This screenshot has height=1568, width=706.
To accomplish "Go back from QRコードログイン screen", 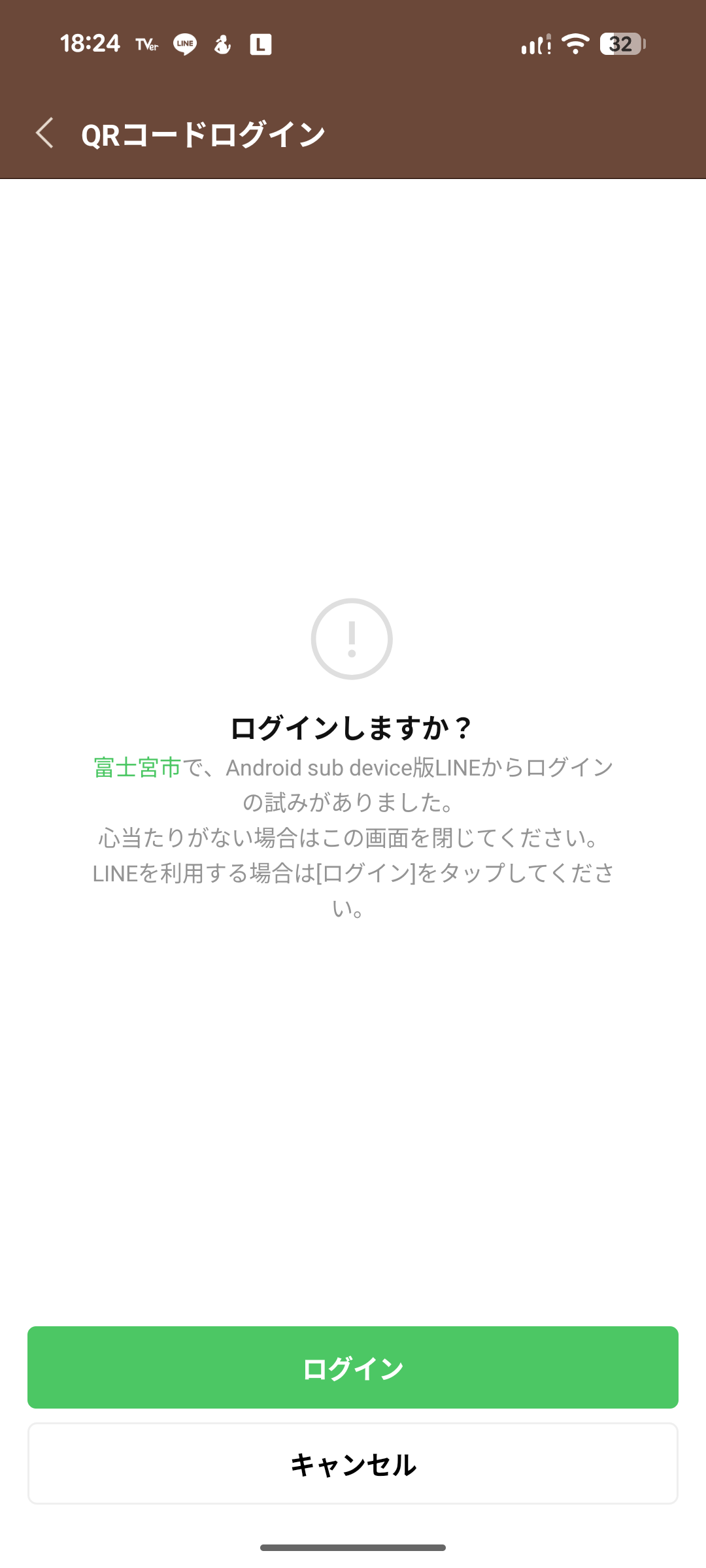I will click(x=44, y=133).
